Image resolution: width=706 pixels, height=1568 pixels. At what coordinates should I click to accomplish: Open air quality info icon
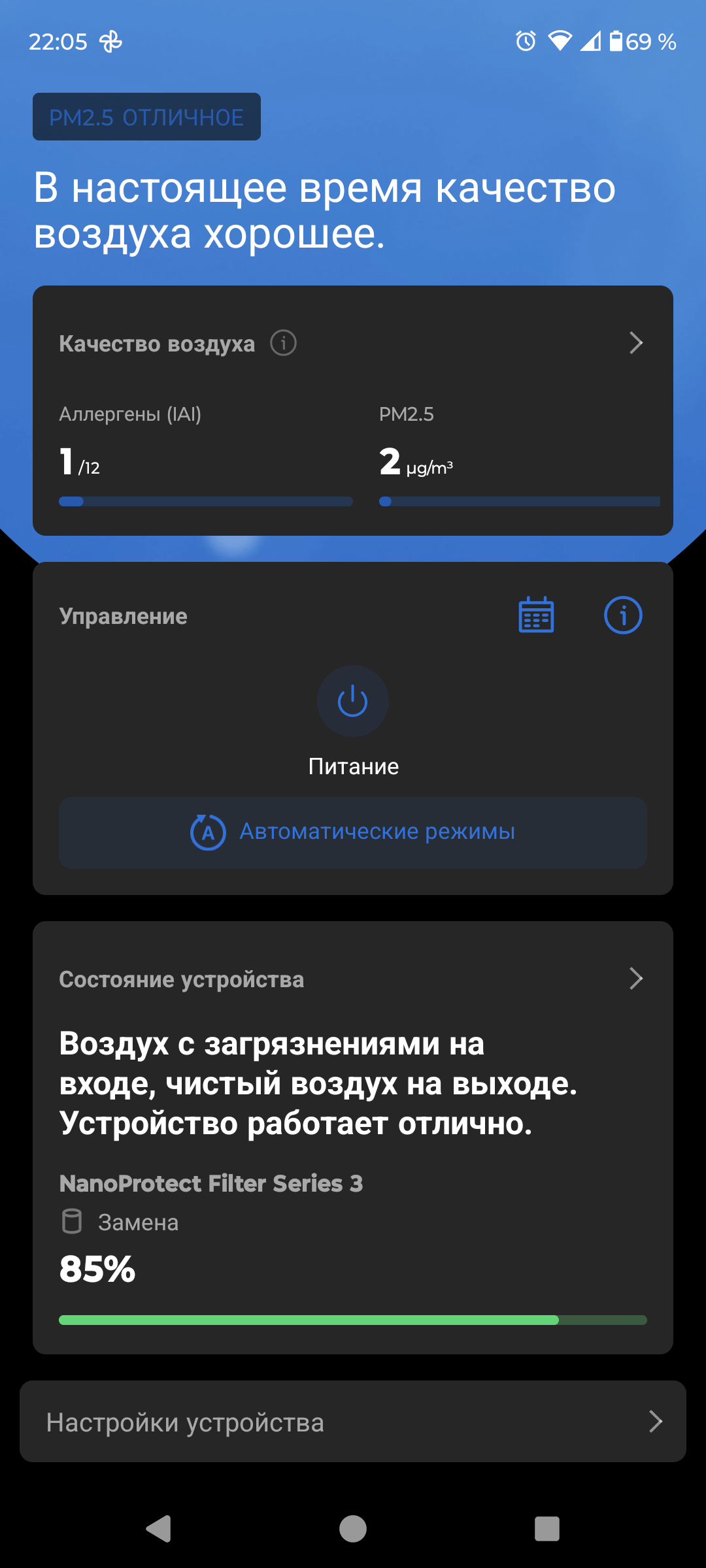click(x=283, y=343)
